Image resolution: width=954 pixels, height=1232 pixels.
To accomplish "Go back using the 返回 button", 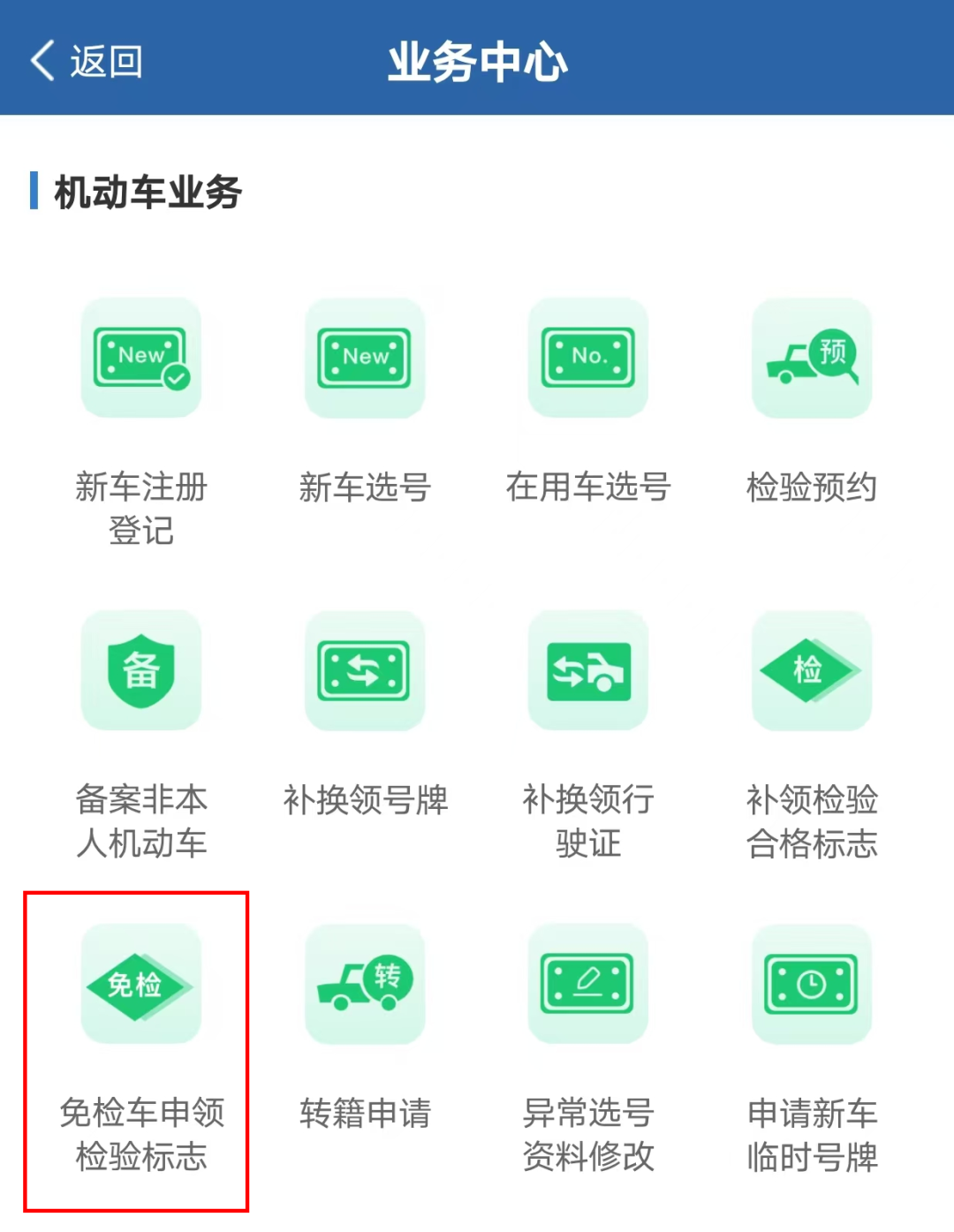I will pyautogui.click(x=87, y=61).
